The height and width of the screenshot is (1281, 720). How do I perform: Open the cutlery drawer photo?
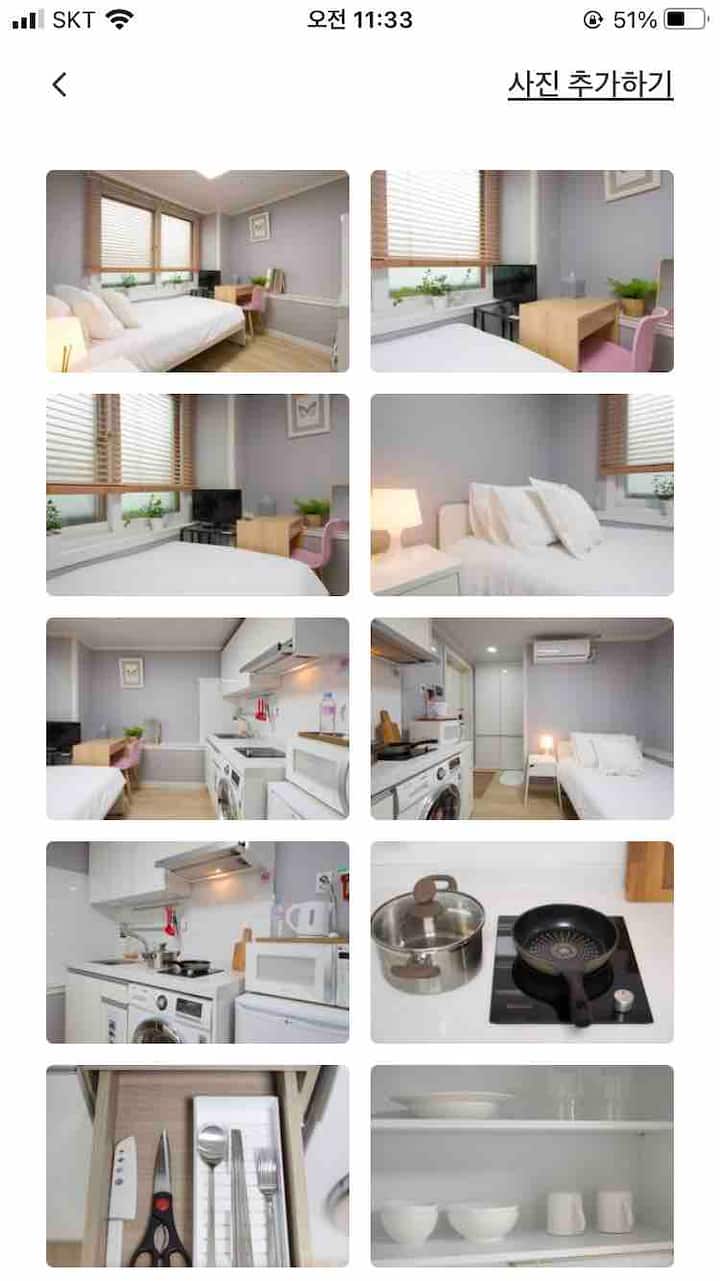pyautogui.click(x=197, y=1166)
